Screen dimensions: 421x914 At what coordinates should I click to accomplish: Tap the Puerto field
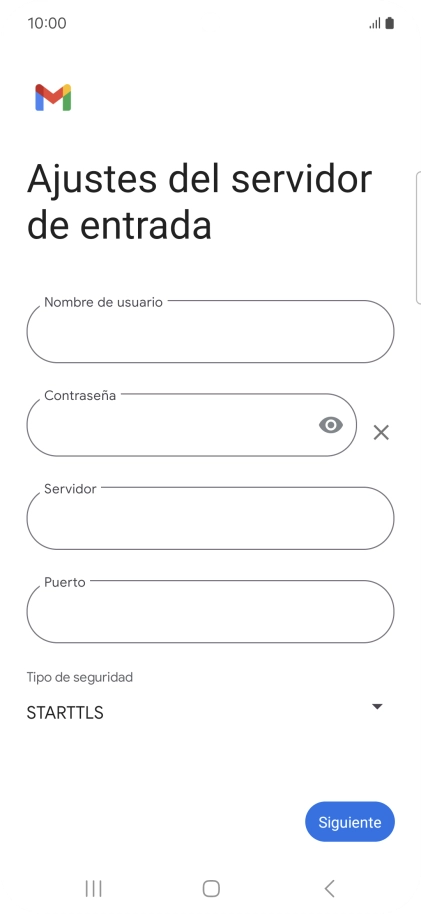click(x=210, y=611)
